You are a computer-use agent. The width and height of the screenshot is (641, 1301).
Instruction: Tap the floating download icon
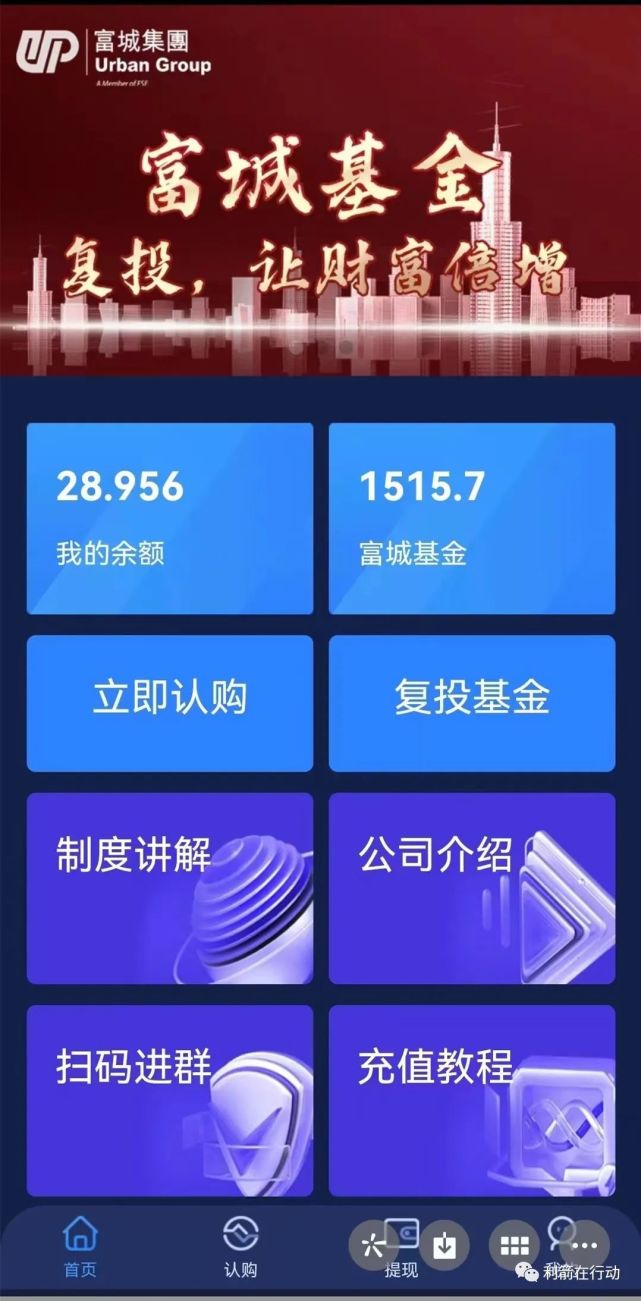[x=444, y=1245]
